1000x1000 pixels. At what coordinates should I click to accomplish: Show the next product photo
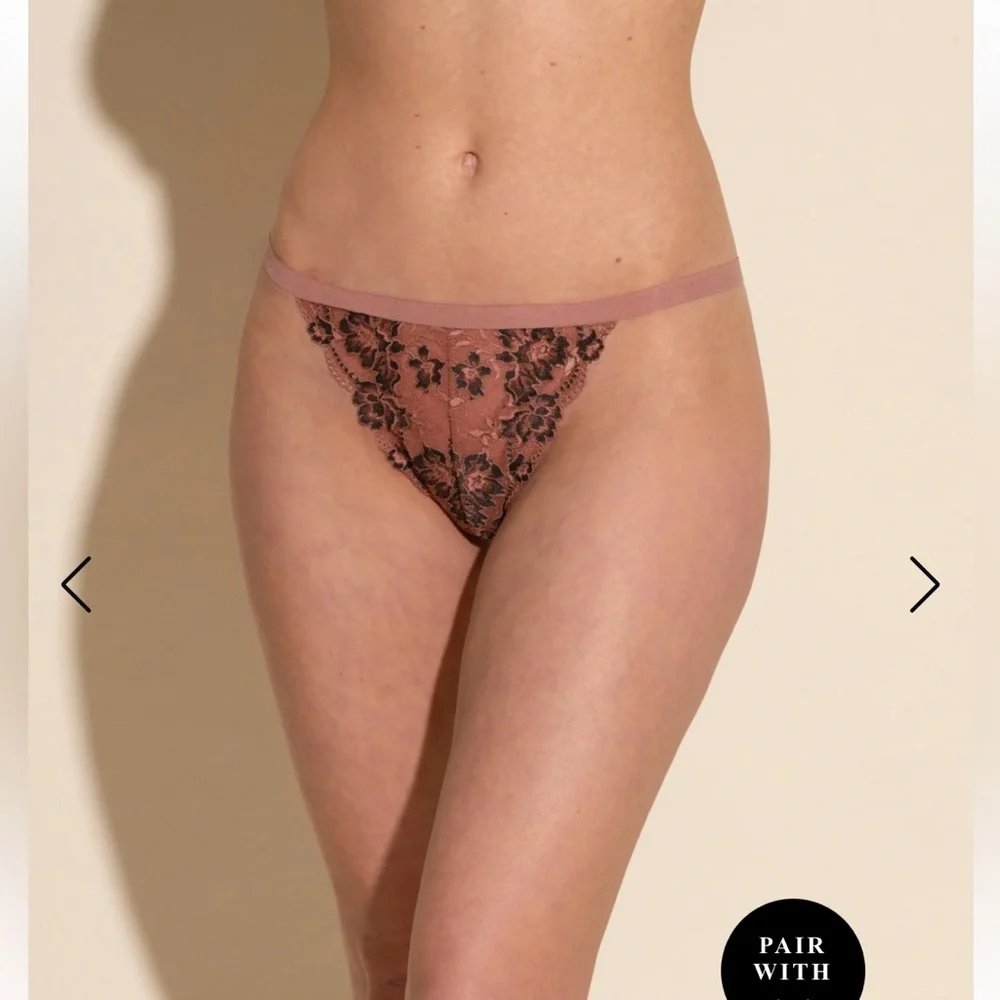924,584
